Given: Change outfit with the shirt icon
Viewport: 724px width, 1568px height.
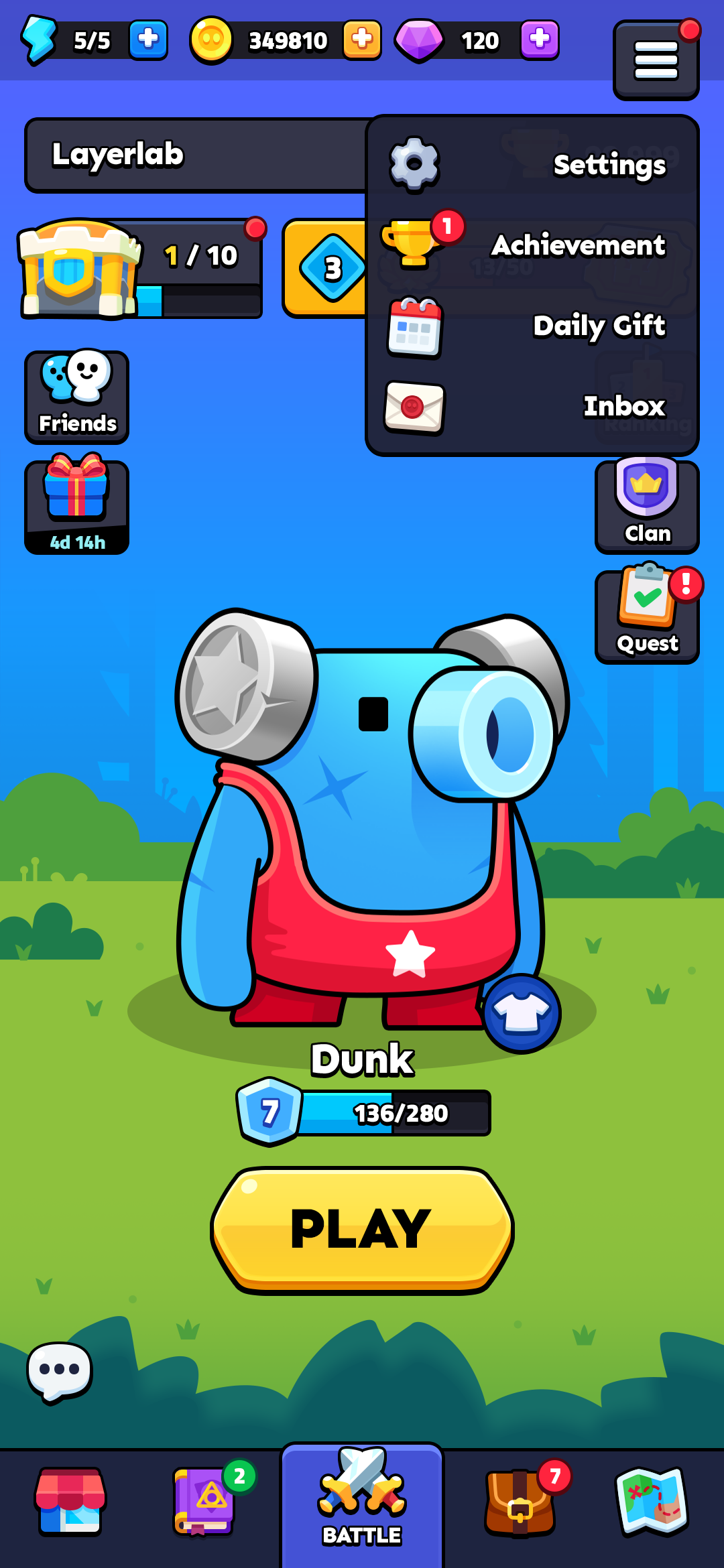Looking at the screenshot, I should [522, 1013].
